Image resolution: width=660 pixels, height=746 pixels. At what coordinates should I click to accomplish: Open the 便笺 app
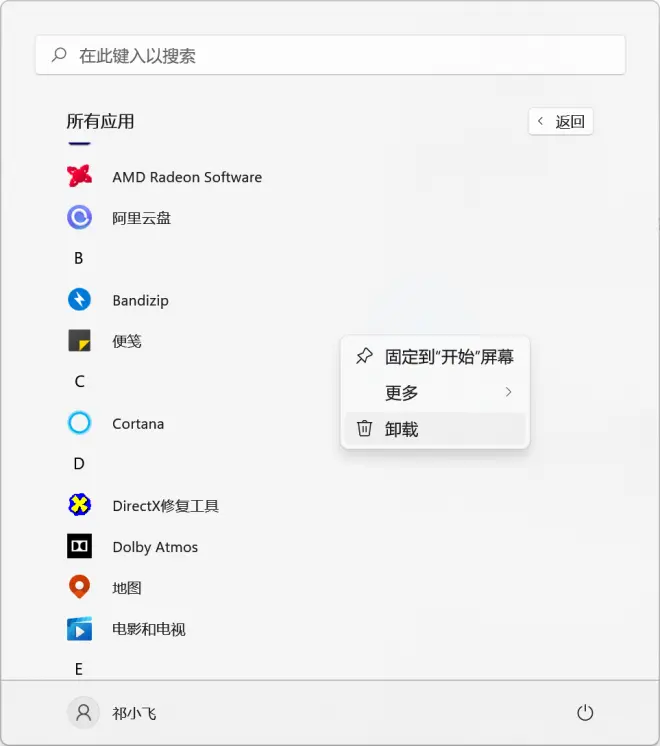pos(126,341)
